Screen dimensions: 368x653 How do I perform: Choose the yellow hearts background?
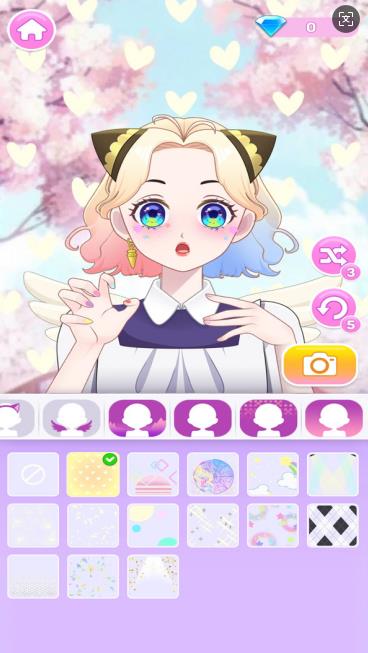(x=93, y=474)
